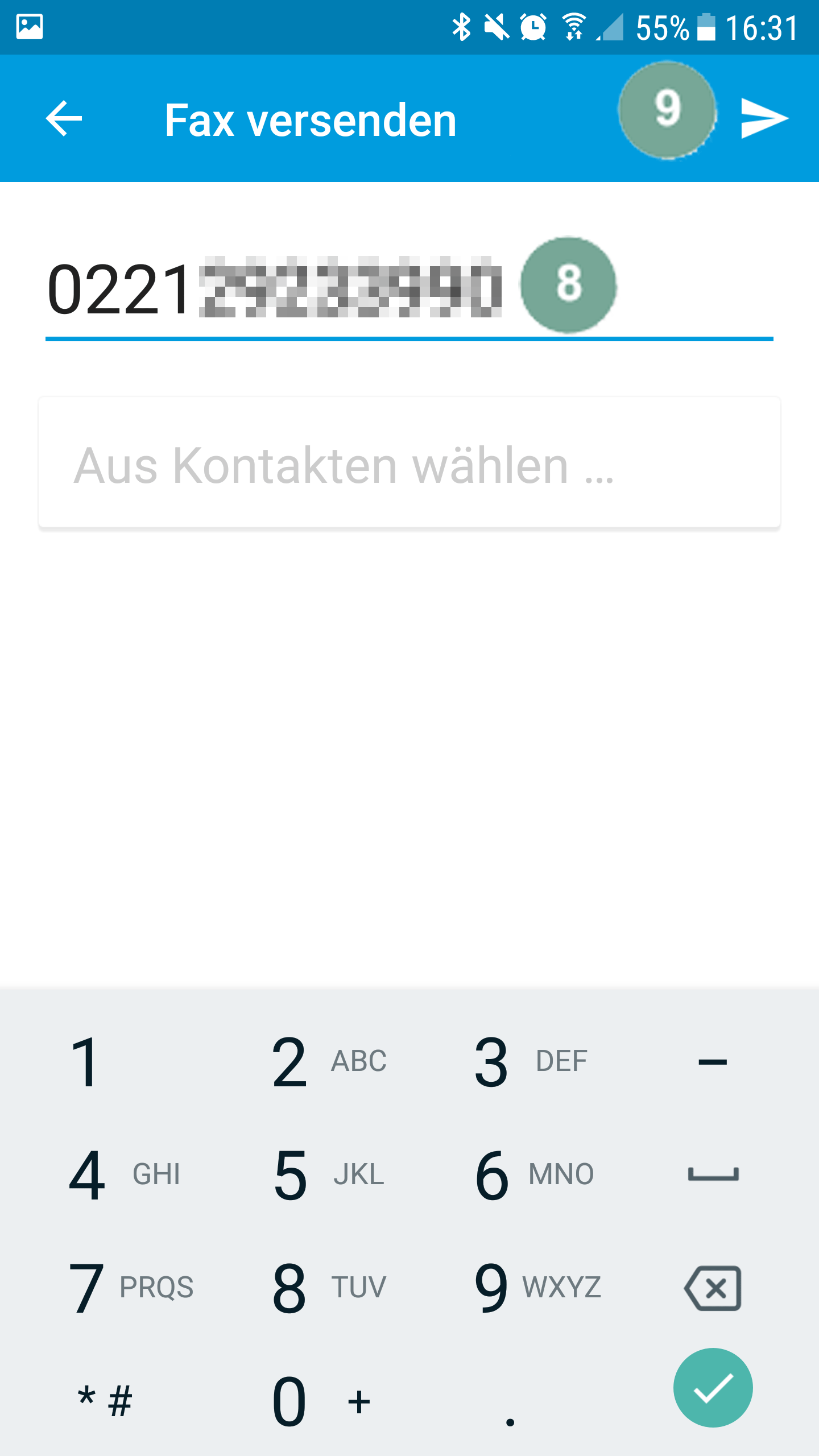
Task: Tap the * # symbols key
Action: (105, 1401)
